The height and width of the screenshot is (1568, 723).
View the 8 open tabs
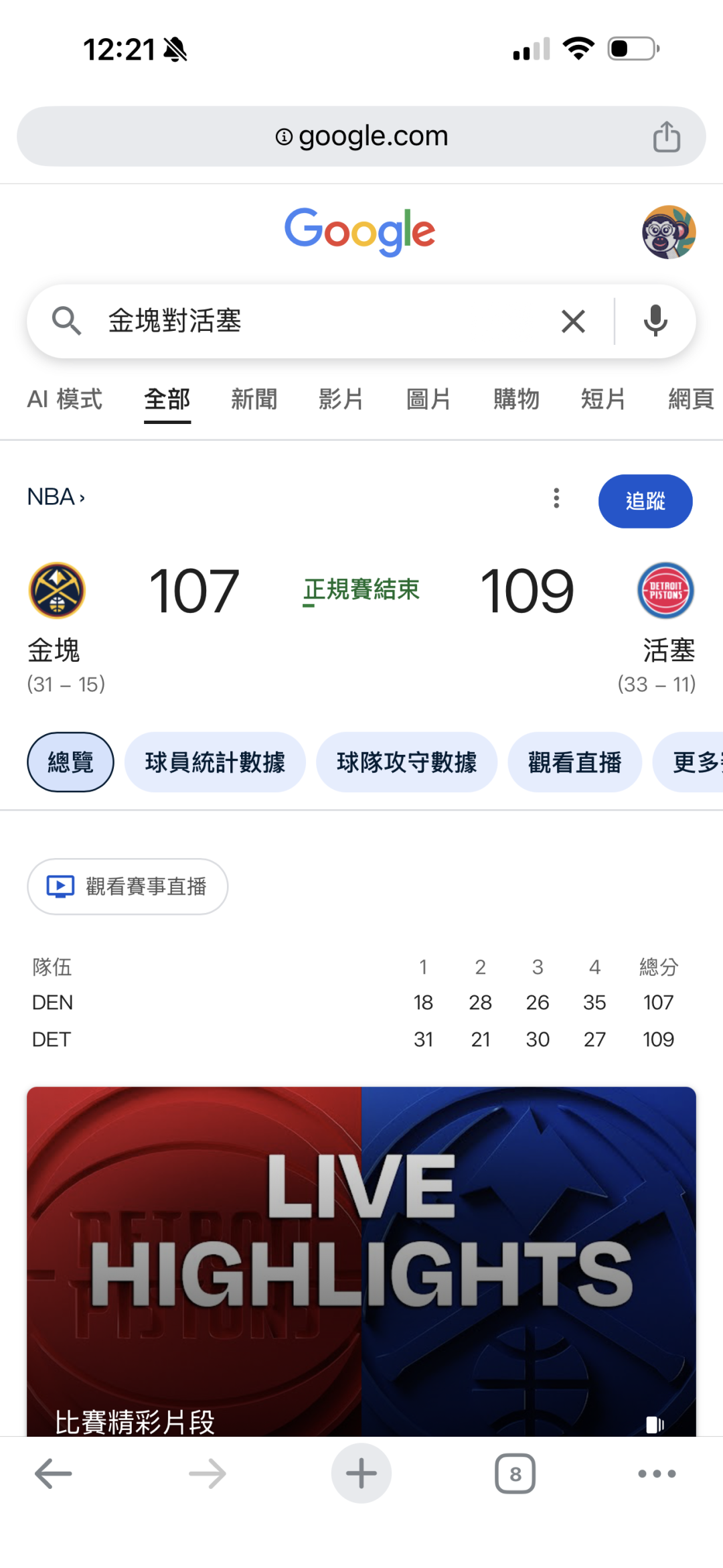515,1474
